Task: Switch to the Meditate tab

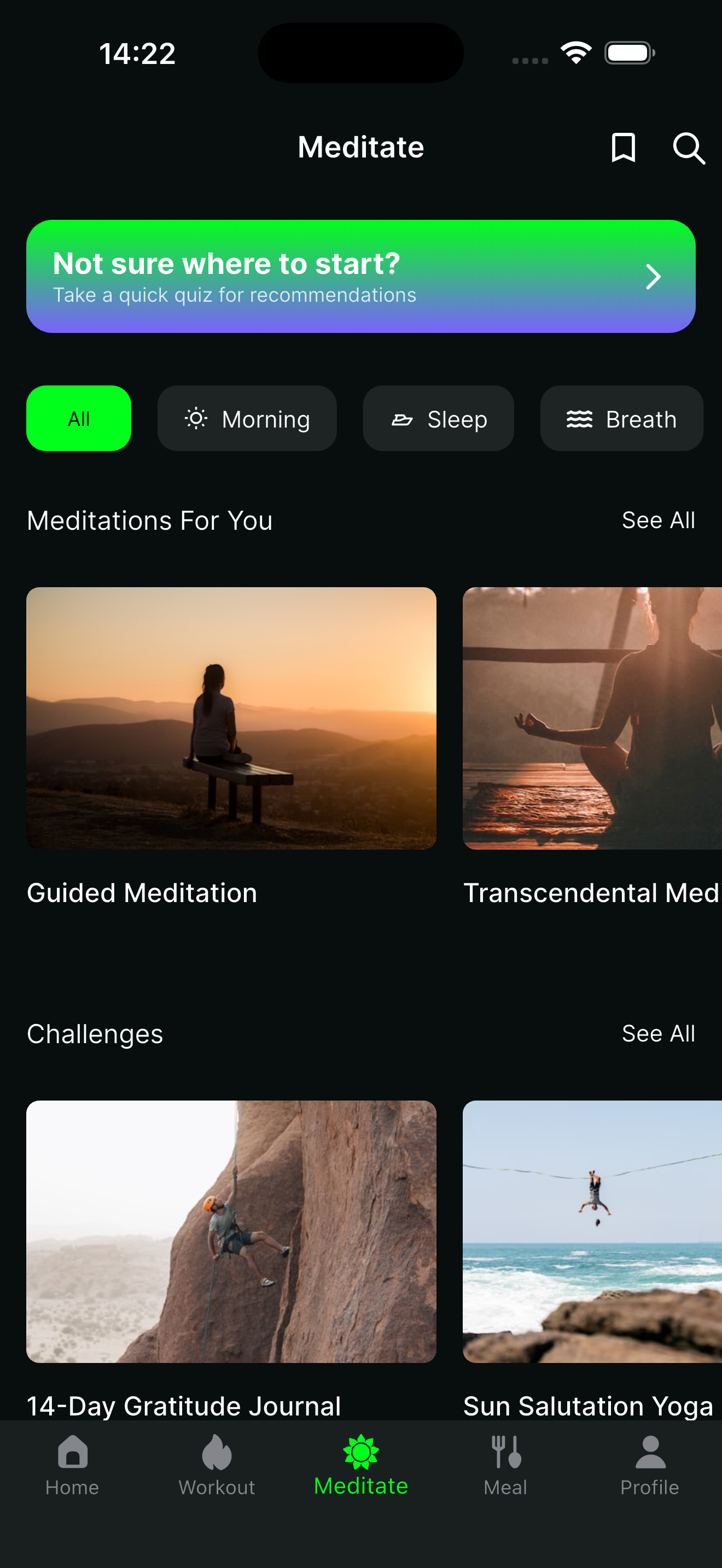Action: point(361,1473)
